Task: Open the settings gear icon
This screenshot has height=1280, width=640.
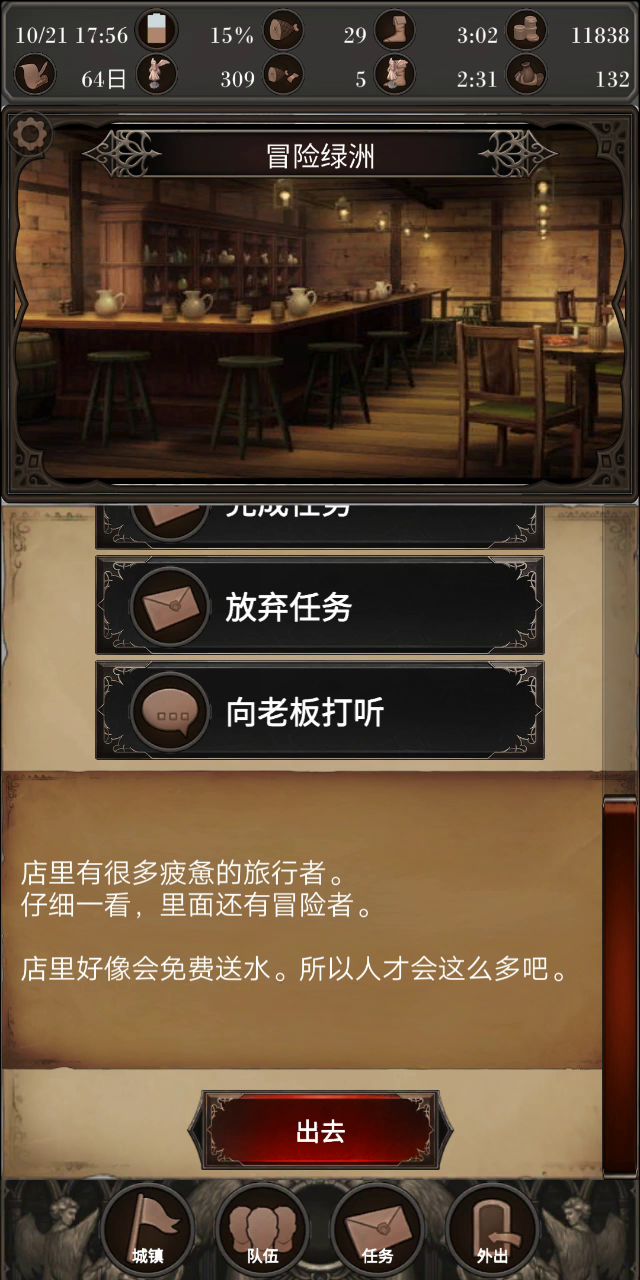Action: coord(30,136)
